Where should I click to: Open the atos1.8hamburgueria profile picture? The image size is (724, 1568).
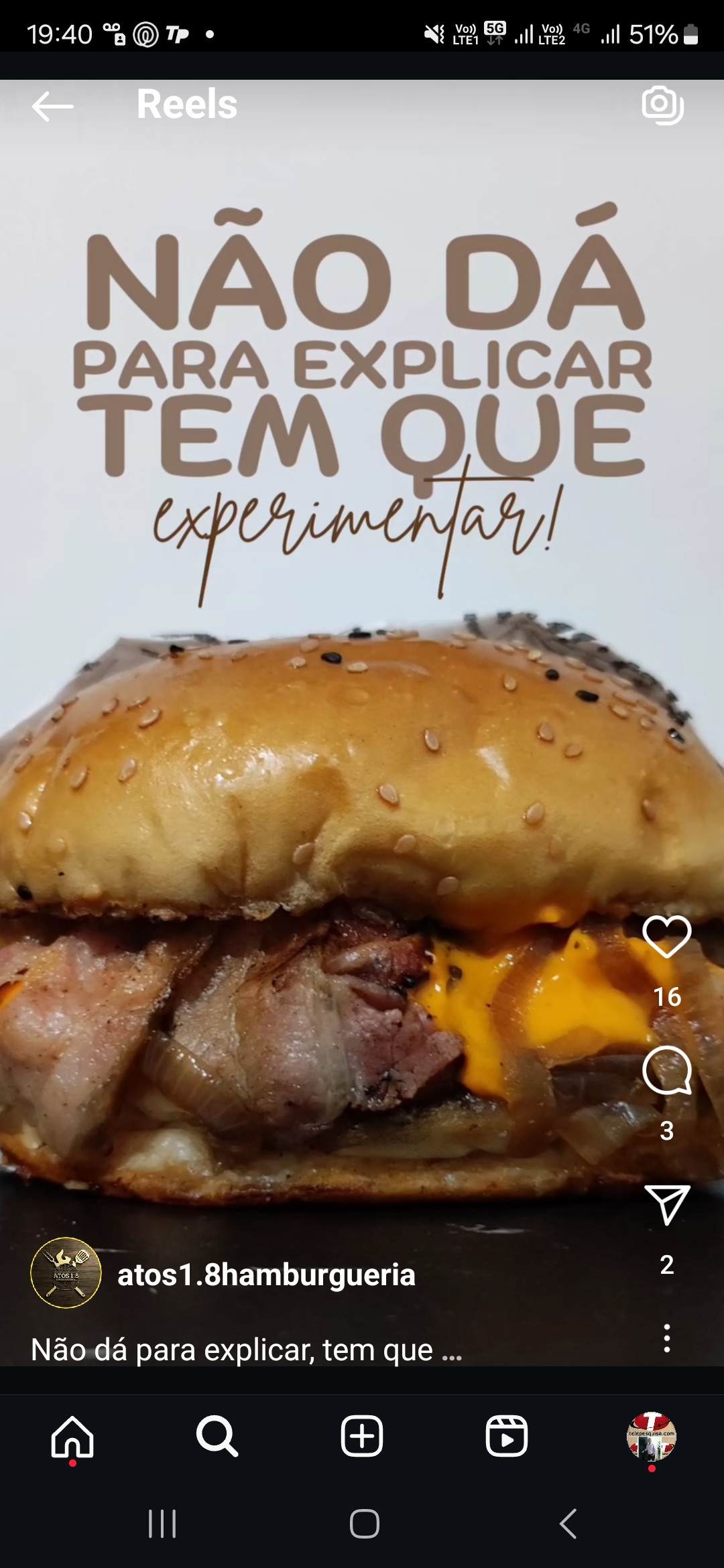coord(66,1272)
